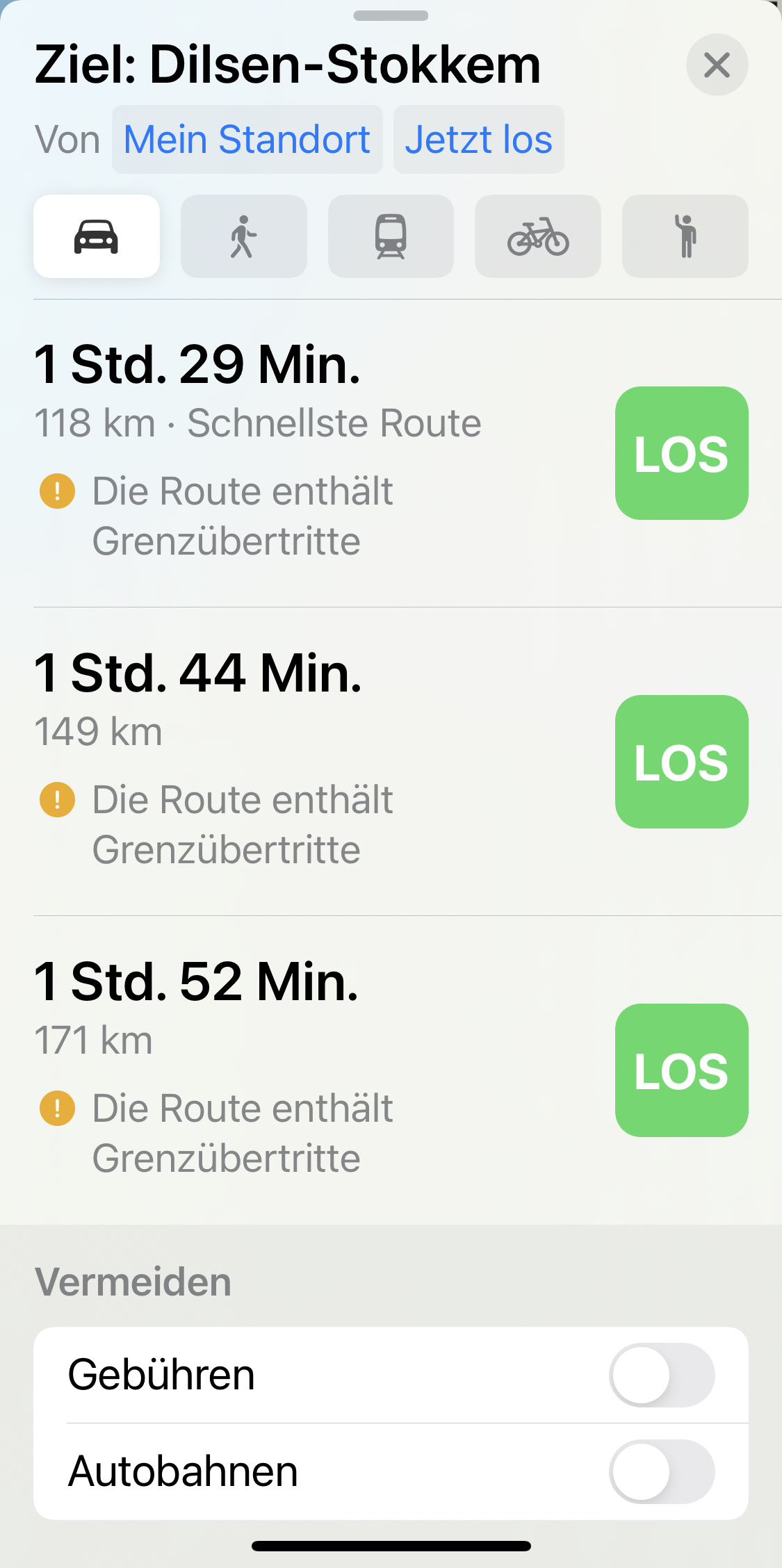
Task: Select the driving mode tab
Action: click(97, 236)
